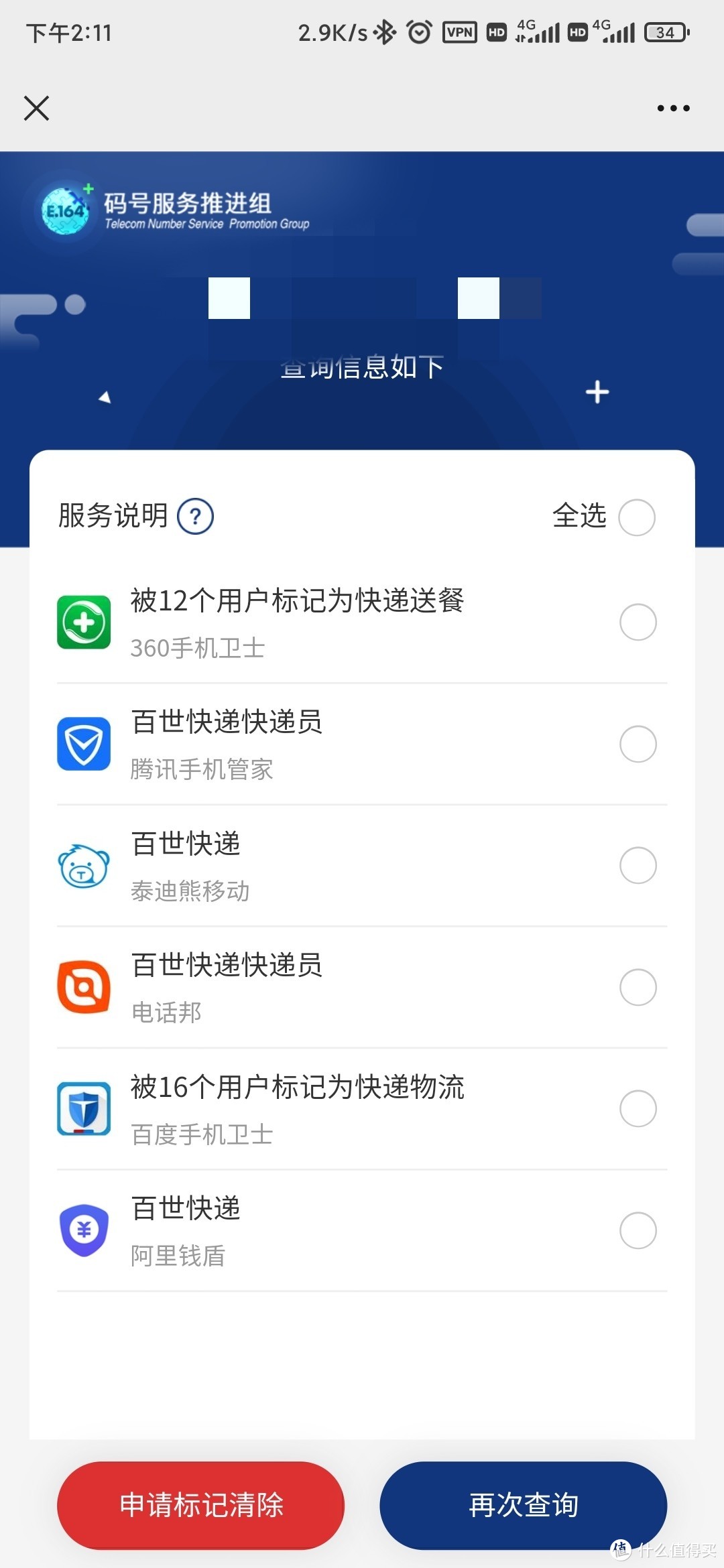Open the three-dot overflow menu
This screenshot has width=724, height=1568.
[673, 108]
